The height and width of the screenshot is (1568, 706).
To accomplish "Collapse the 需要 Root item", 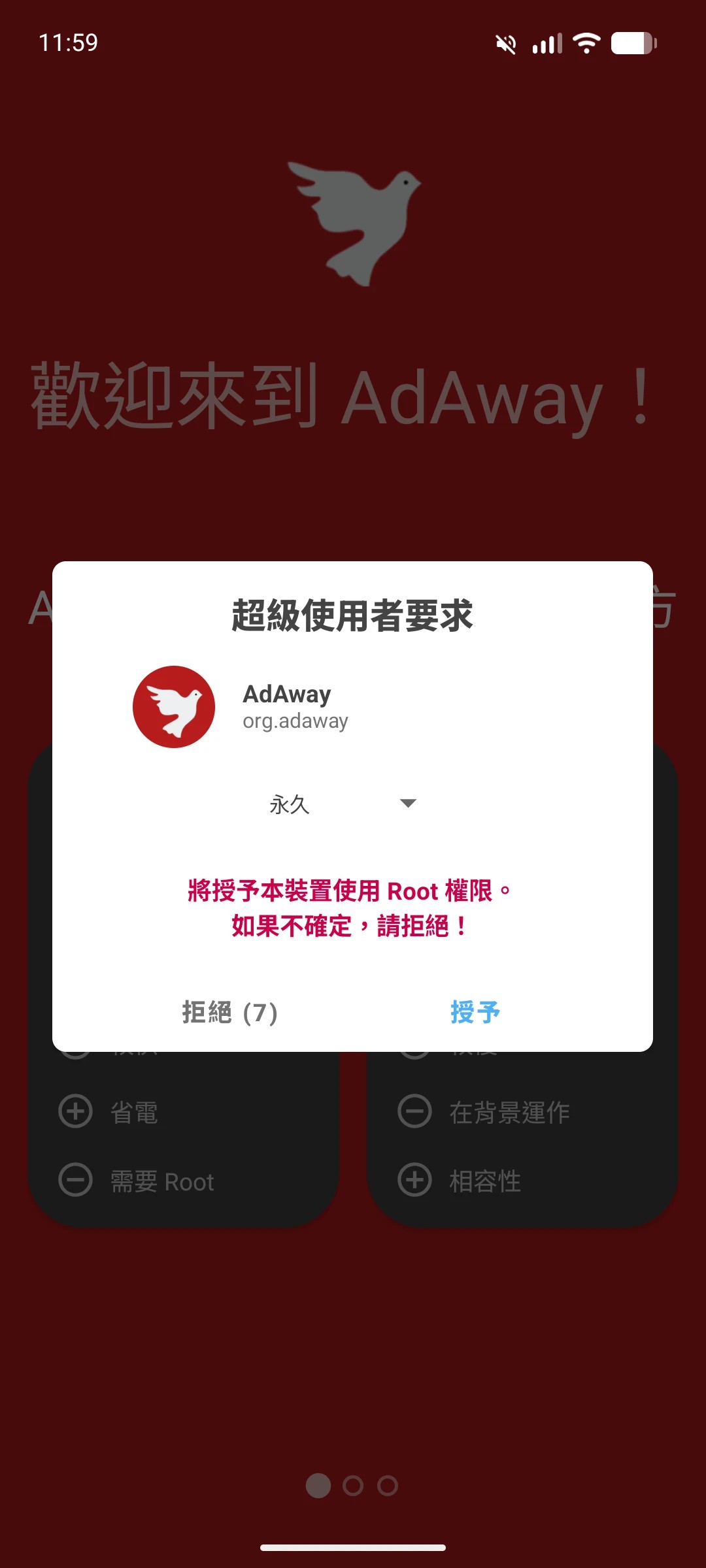I will click(75, 1181).
